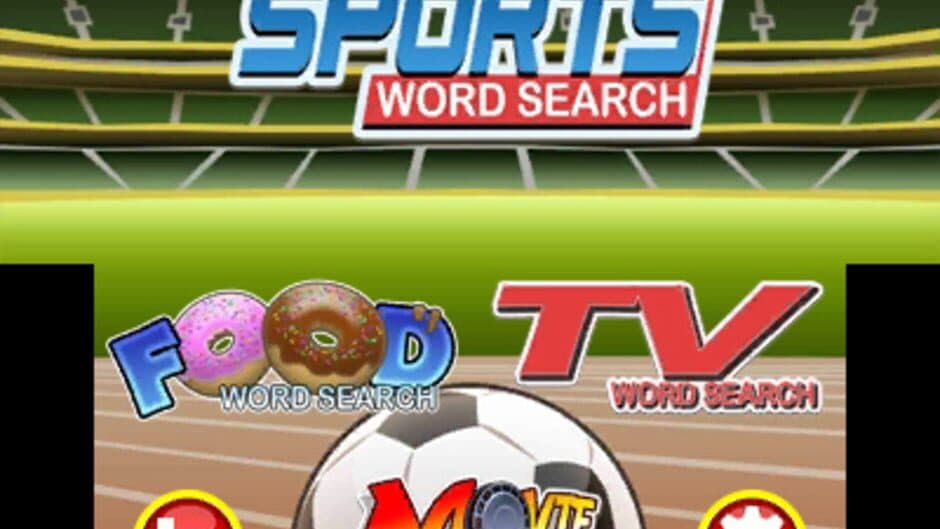Tap the round red button at bottom-left
Viewport: 940px width, 529px height.
coord(188,513)
